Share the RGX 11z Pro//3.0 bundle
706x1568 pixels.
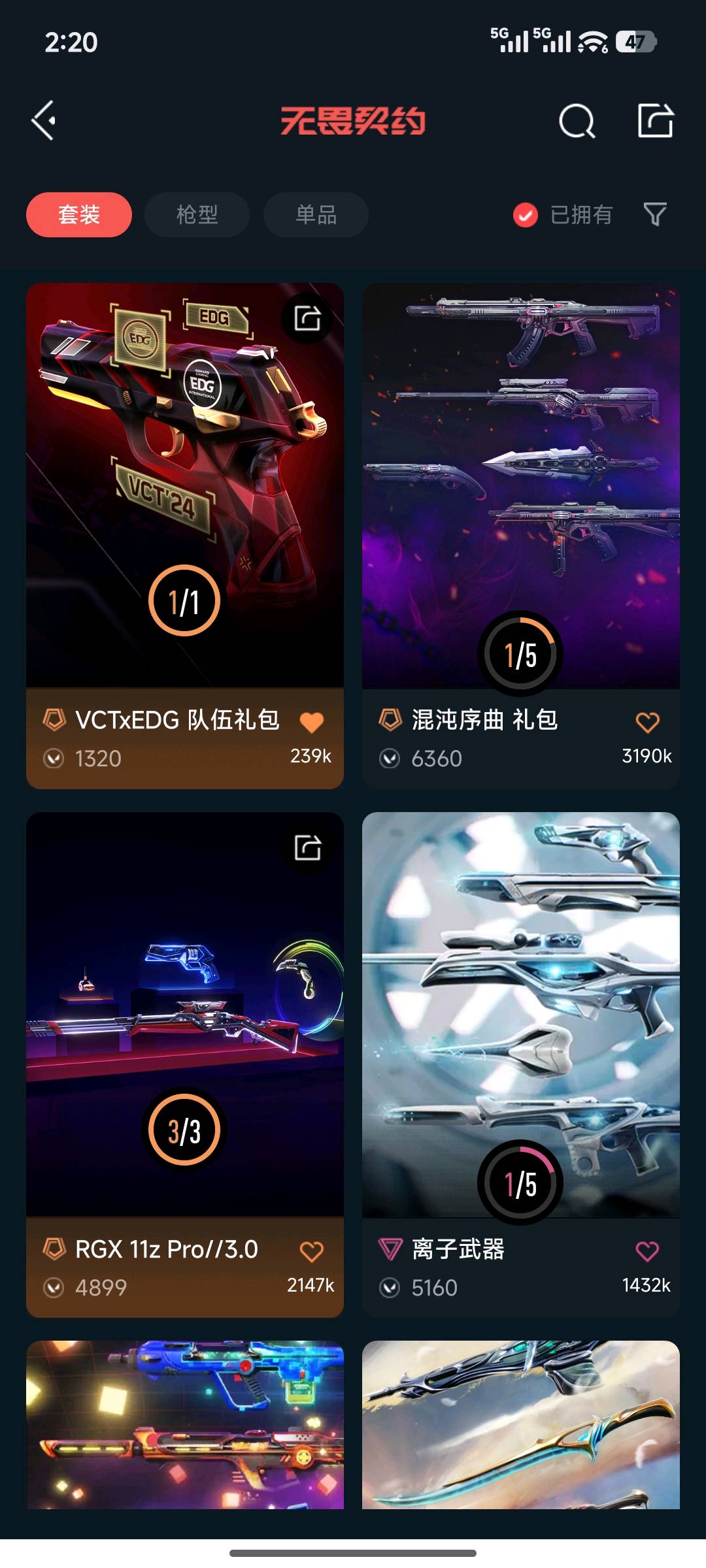[x=308, y=847]
